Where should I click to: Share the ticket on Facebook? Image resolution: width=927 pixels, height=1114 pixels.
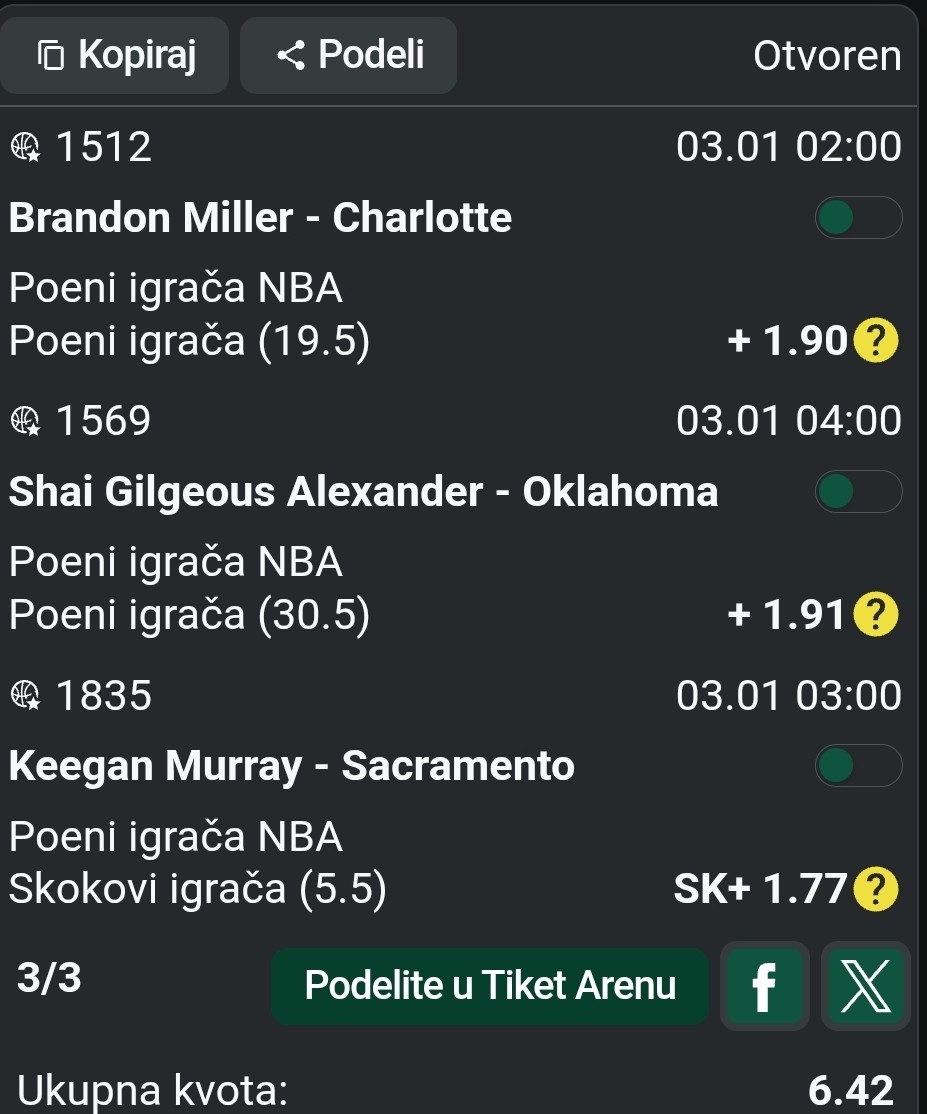click(764, 986)
